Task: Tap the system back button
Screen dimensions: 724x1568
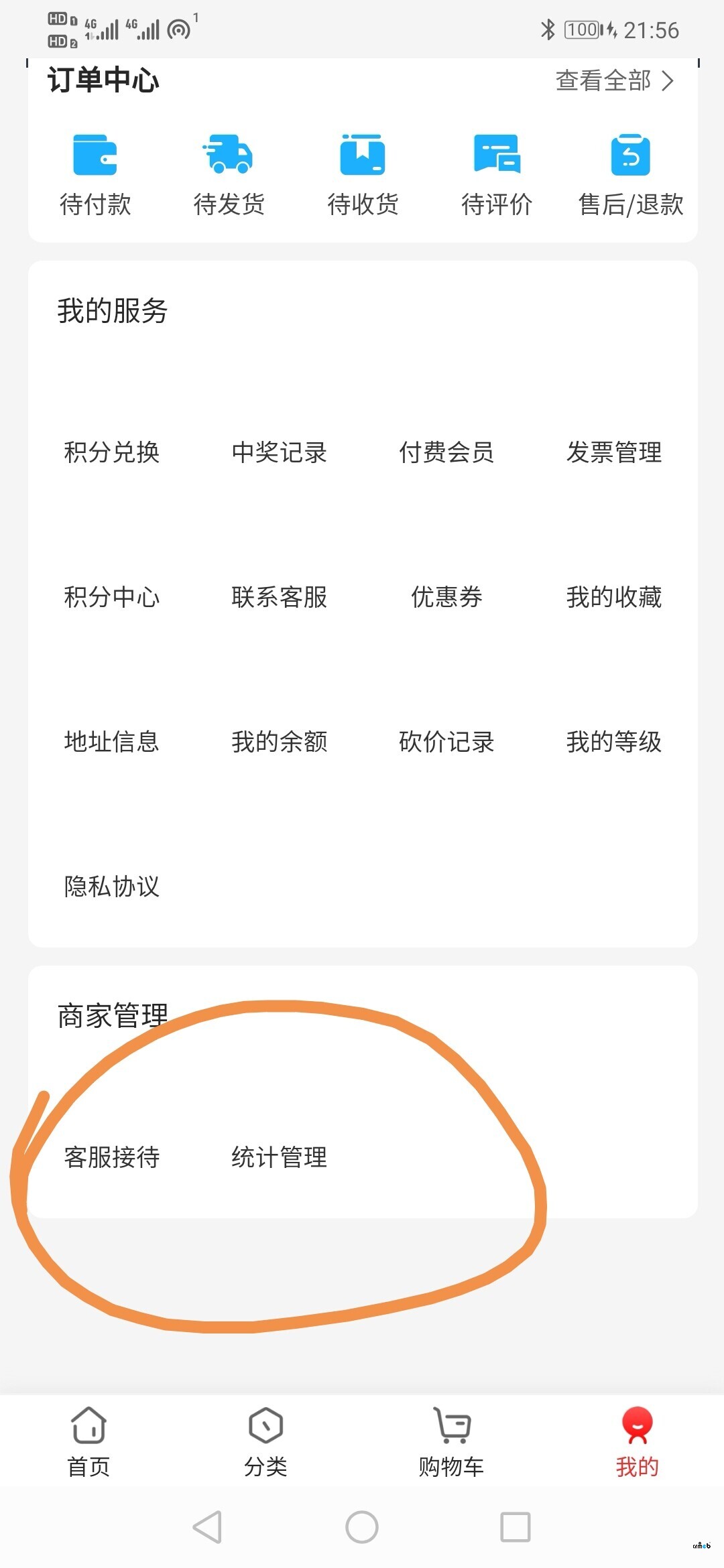Action: point(207,1528)
